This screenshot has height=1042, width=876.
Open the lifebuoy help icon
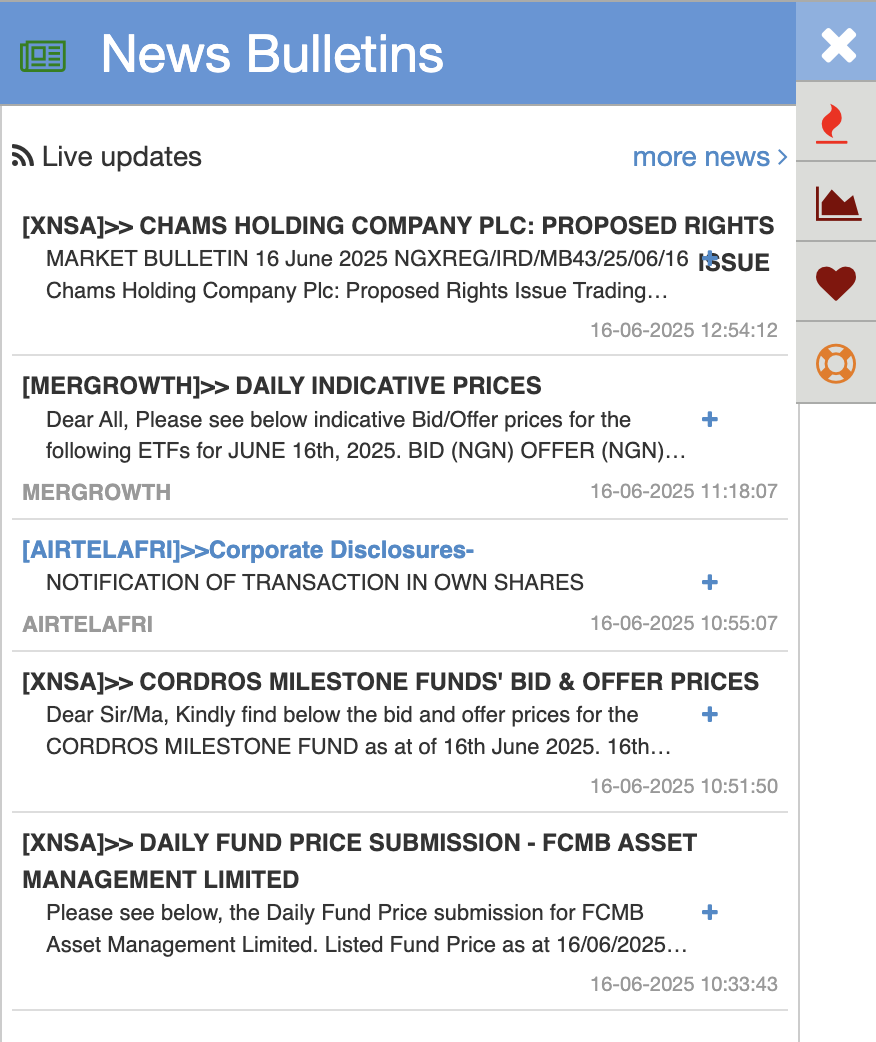(836, 363)
